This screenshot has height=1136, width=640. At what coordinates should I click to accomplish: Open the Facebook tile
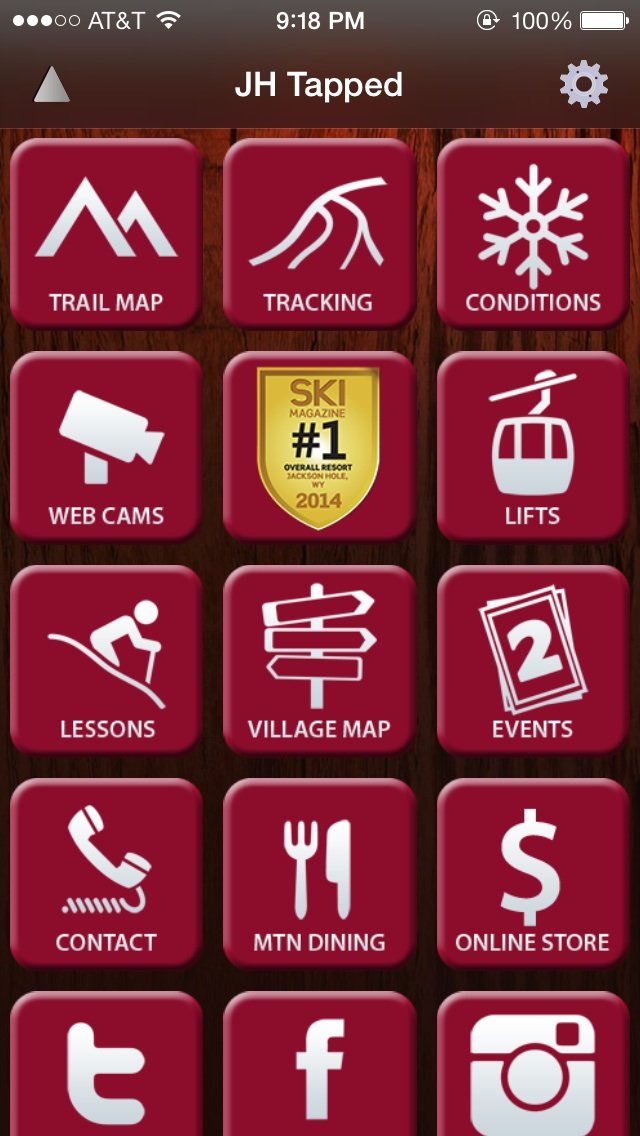click(319, 1065)
